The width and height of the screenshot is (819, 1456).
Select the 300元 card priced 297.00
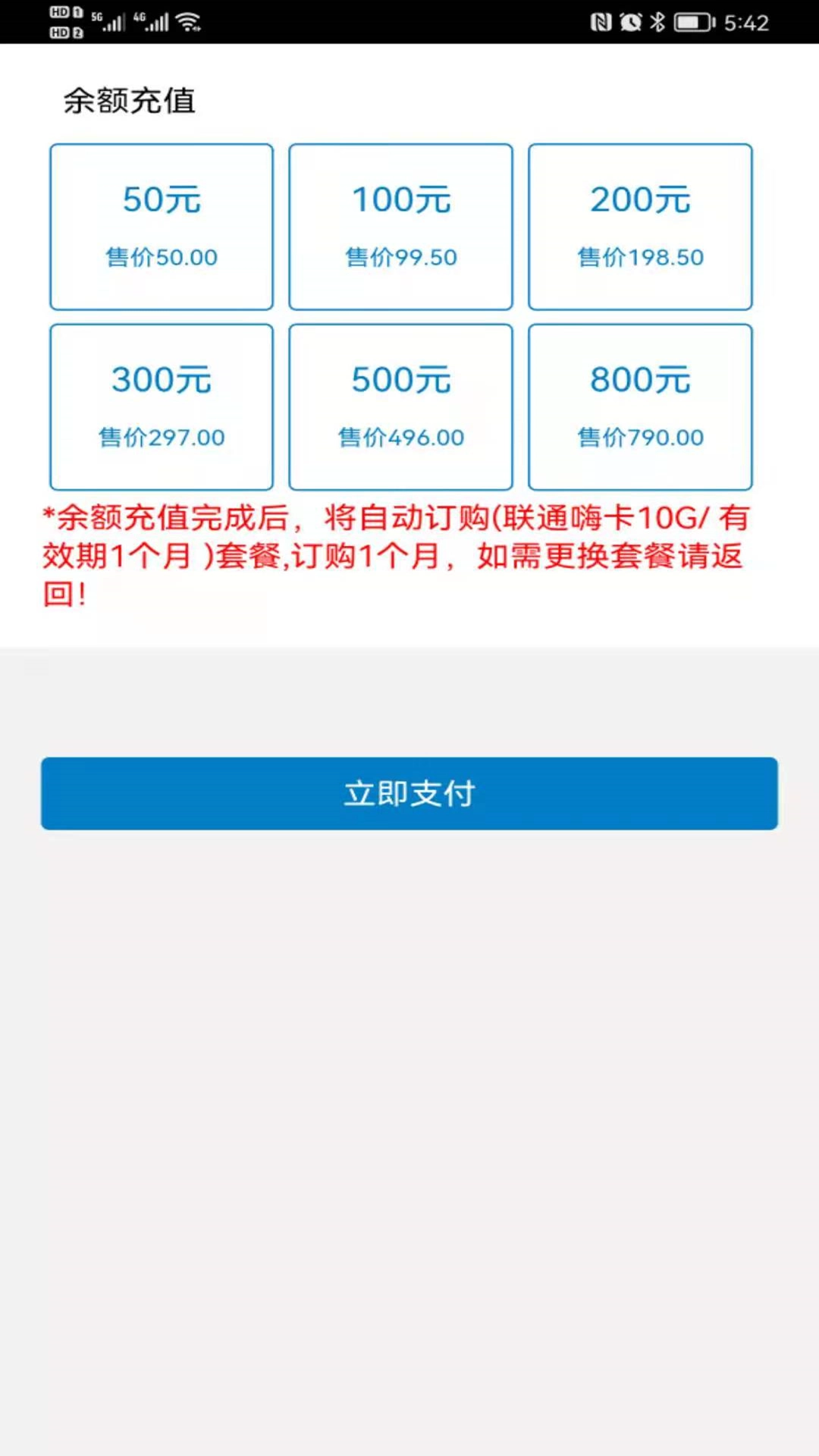161,406
